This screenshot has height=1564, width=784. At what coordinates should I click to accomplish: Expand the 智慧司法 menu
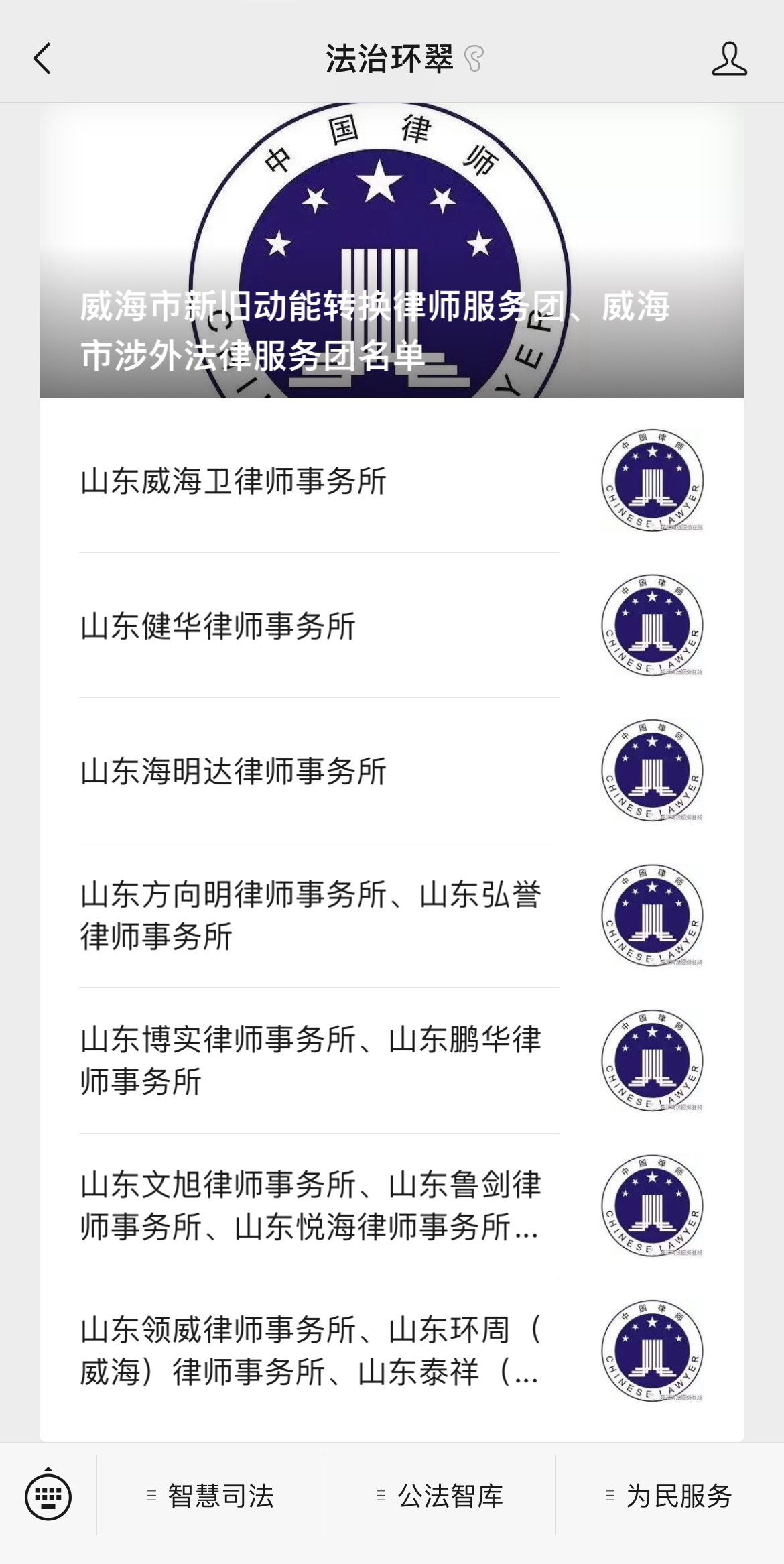[212, 1495]
